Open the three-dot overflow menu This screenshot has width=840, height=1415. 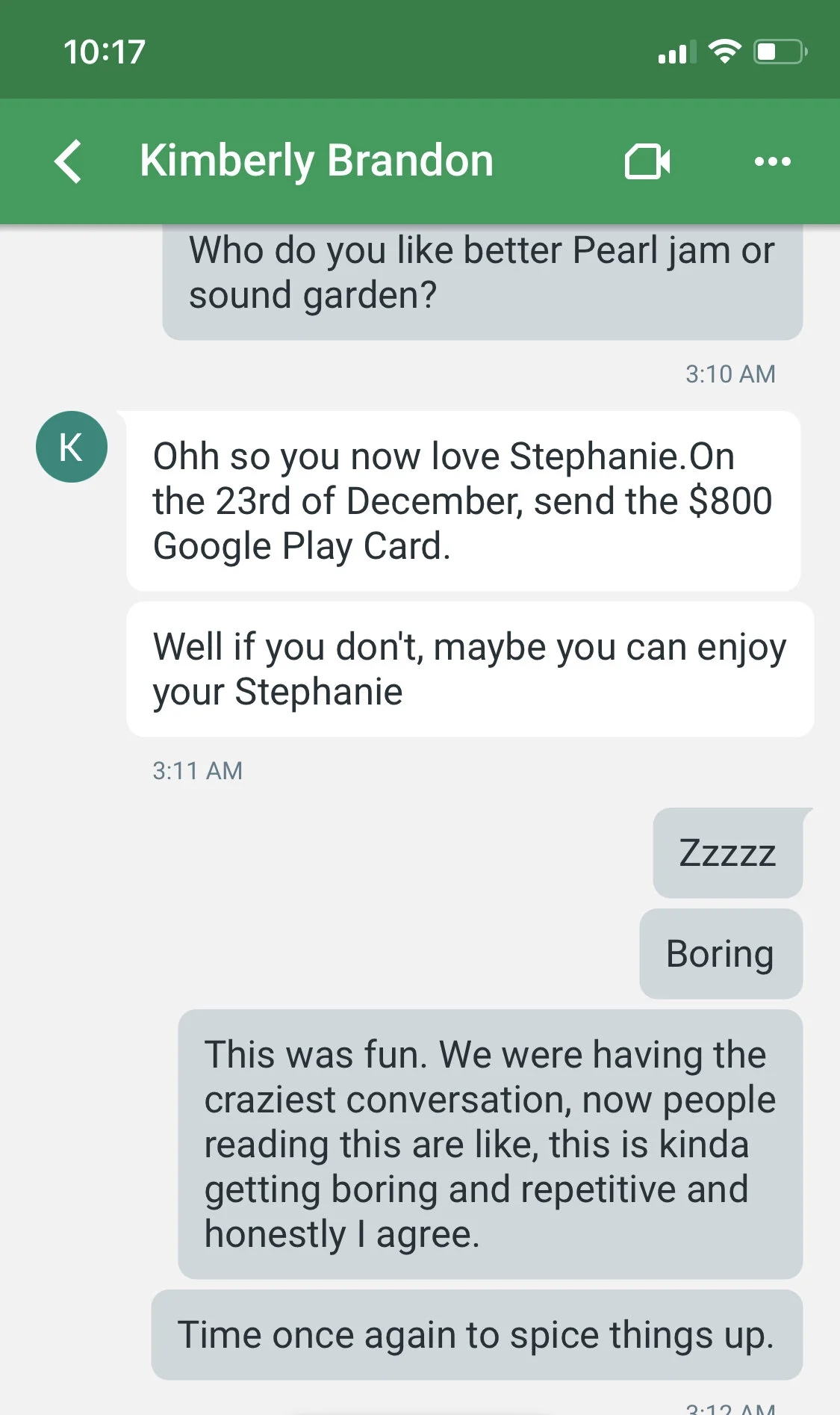coord(773,161)
